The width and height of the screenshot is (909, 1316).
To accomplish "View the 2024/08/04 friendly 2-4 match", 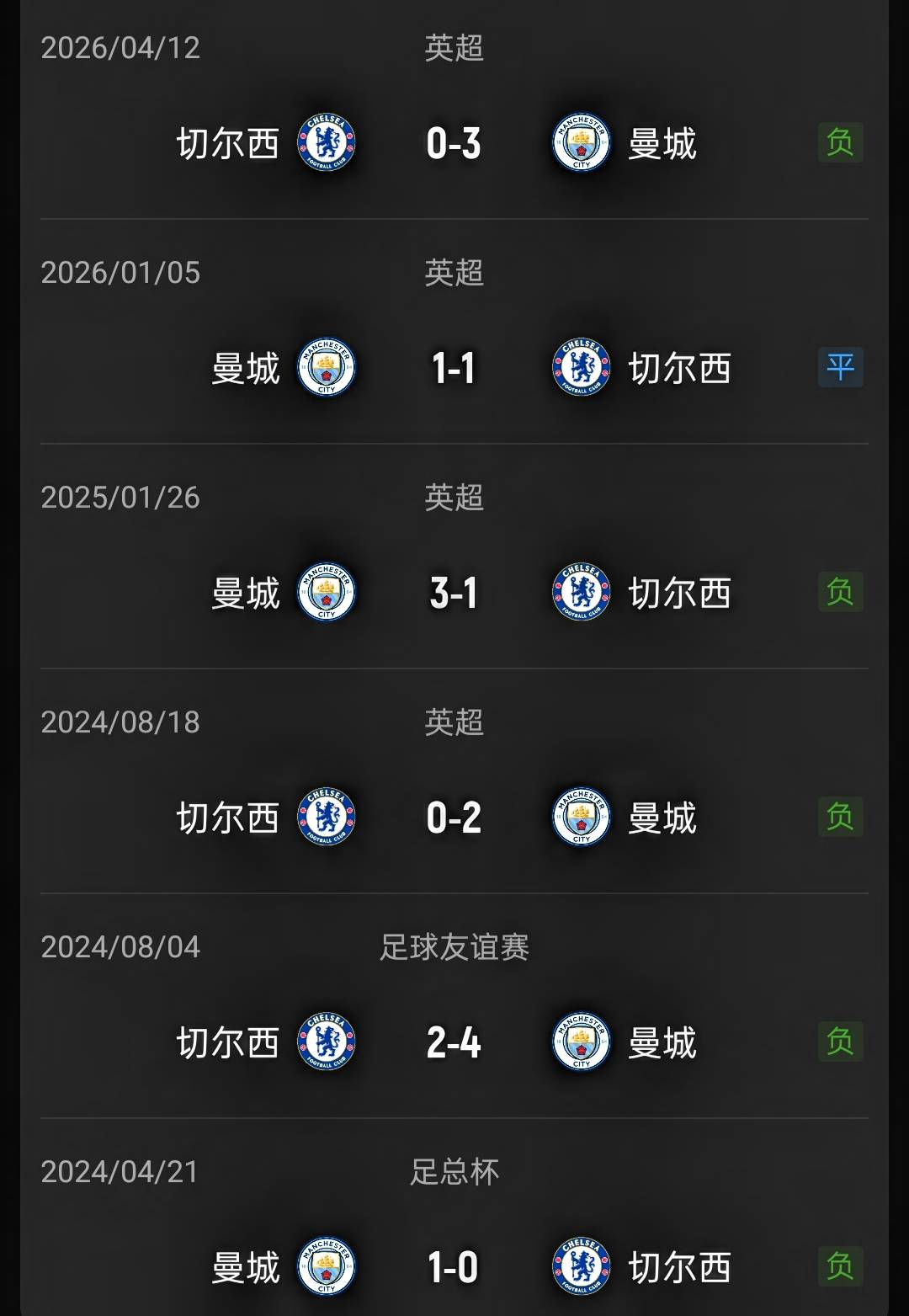I will coord(454,1006).
